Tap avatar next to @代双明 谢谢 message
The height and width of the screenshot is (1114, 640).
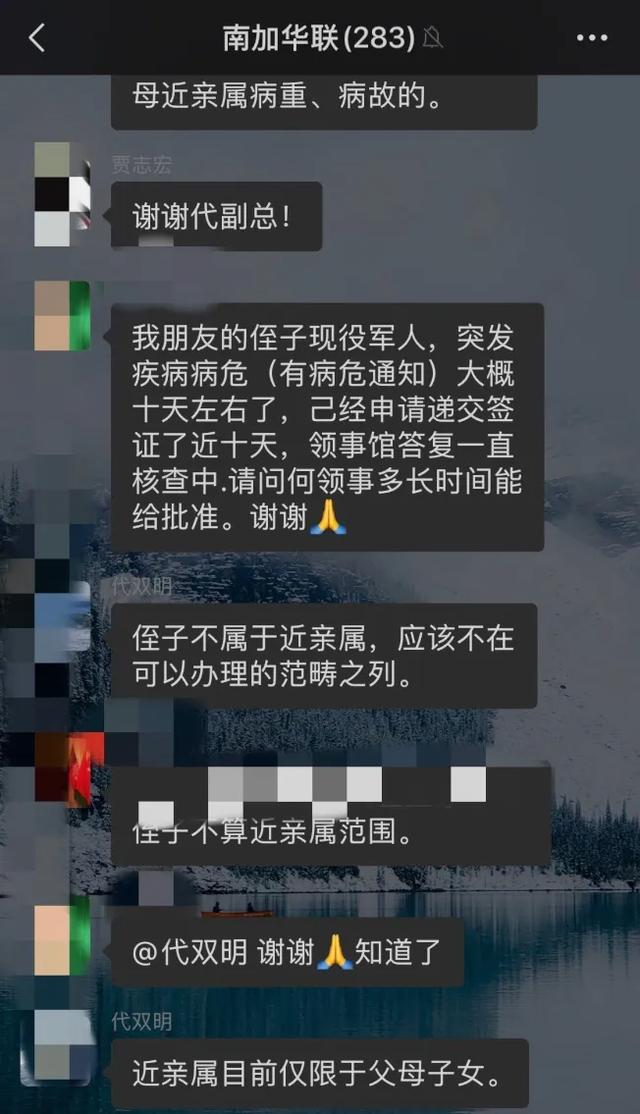tap(62, 942)
